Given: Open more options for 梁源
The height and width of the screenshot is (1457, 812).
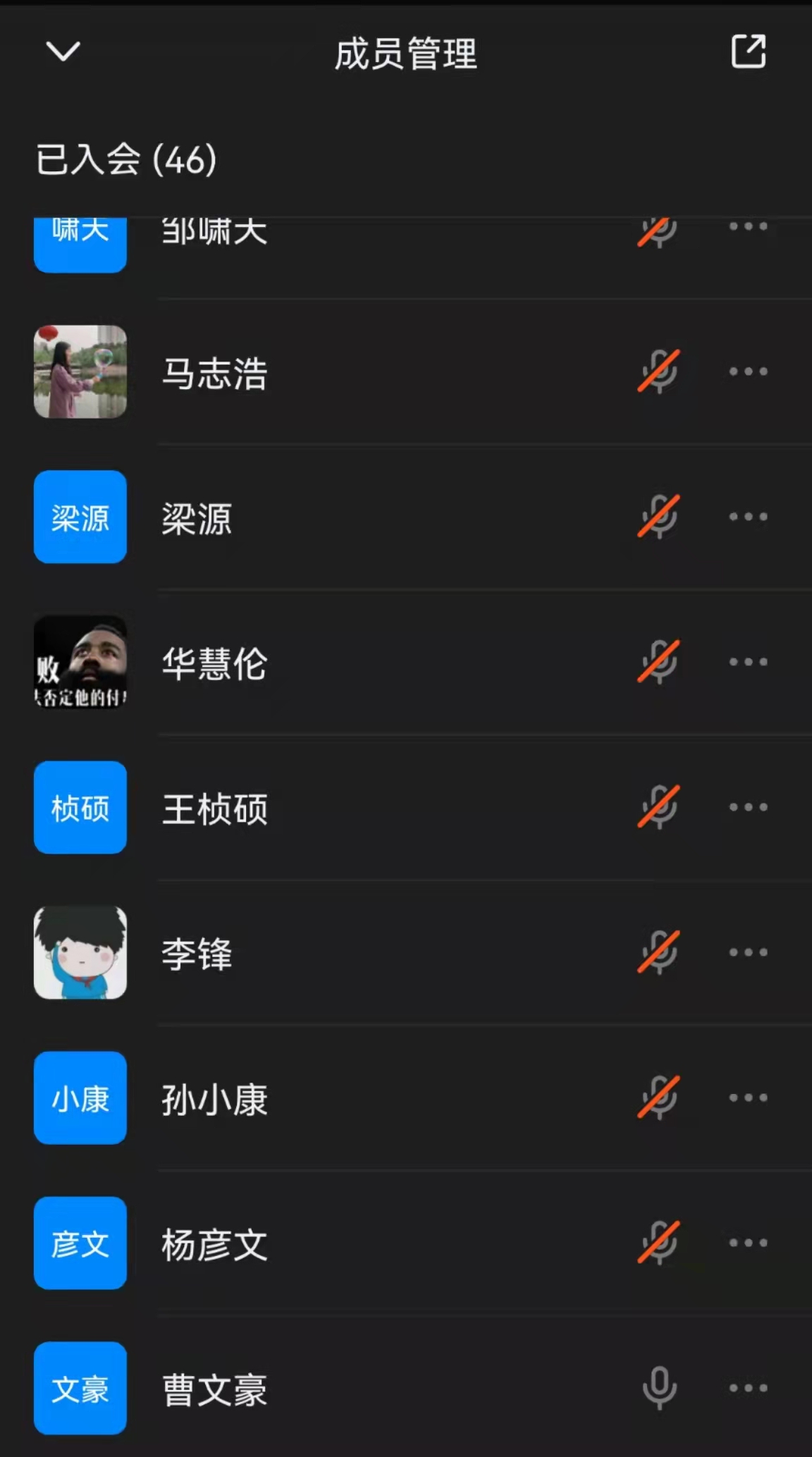Looking at the screenshot, I should [x=748, y=517].
